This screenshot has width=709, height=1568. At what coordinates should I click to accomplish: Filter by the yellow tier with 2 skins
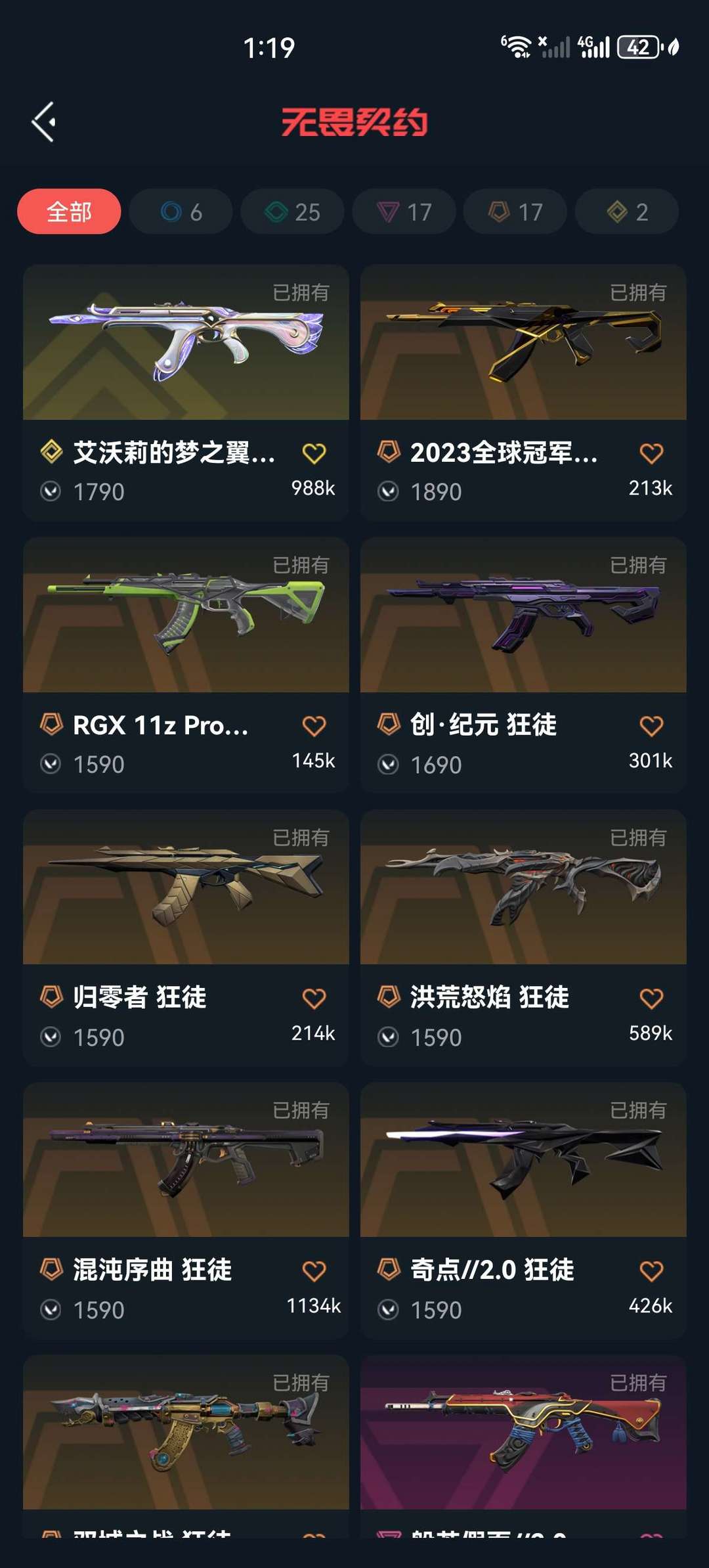pyautogui.click(x=627, y=212)
